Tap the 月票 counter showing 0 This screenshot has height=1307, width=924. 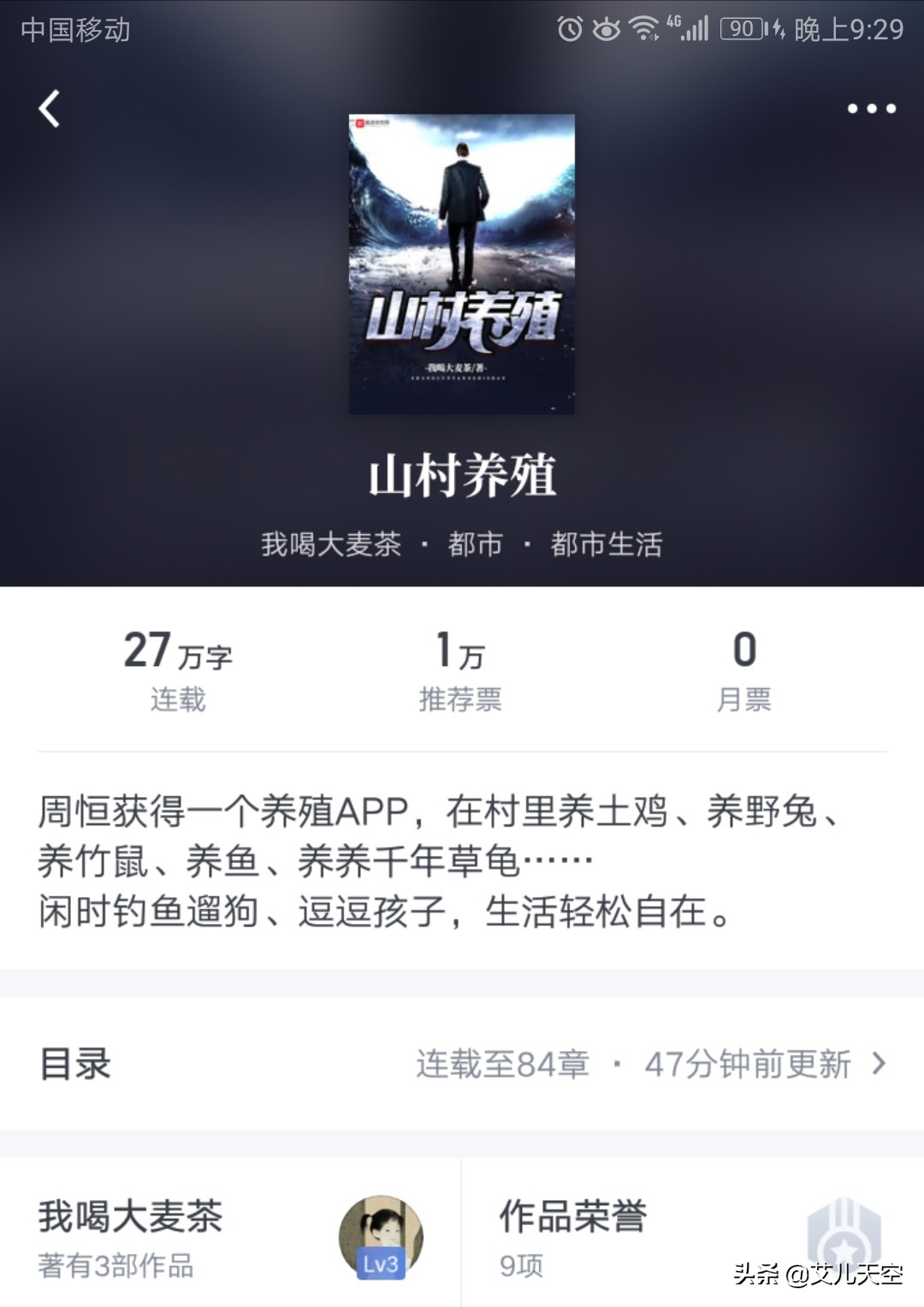click(x=744, y=672)
